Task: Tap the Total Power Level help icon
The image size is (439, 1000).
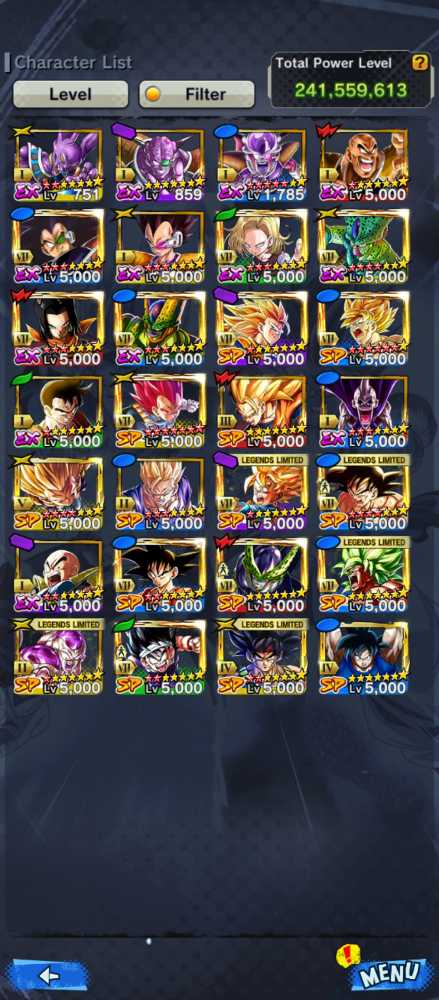Action: 419,62
